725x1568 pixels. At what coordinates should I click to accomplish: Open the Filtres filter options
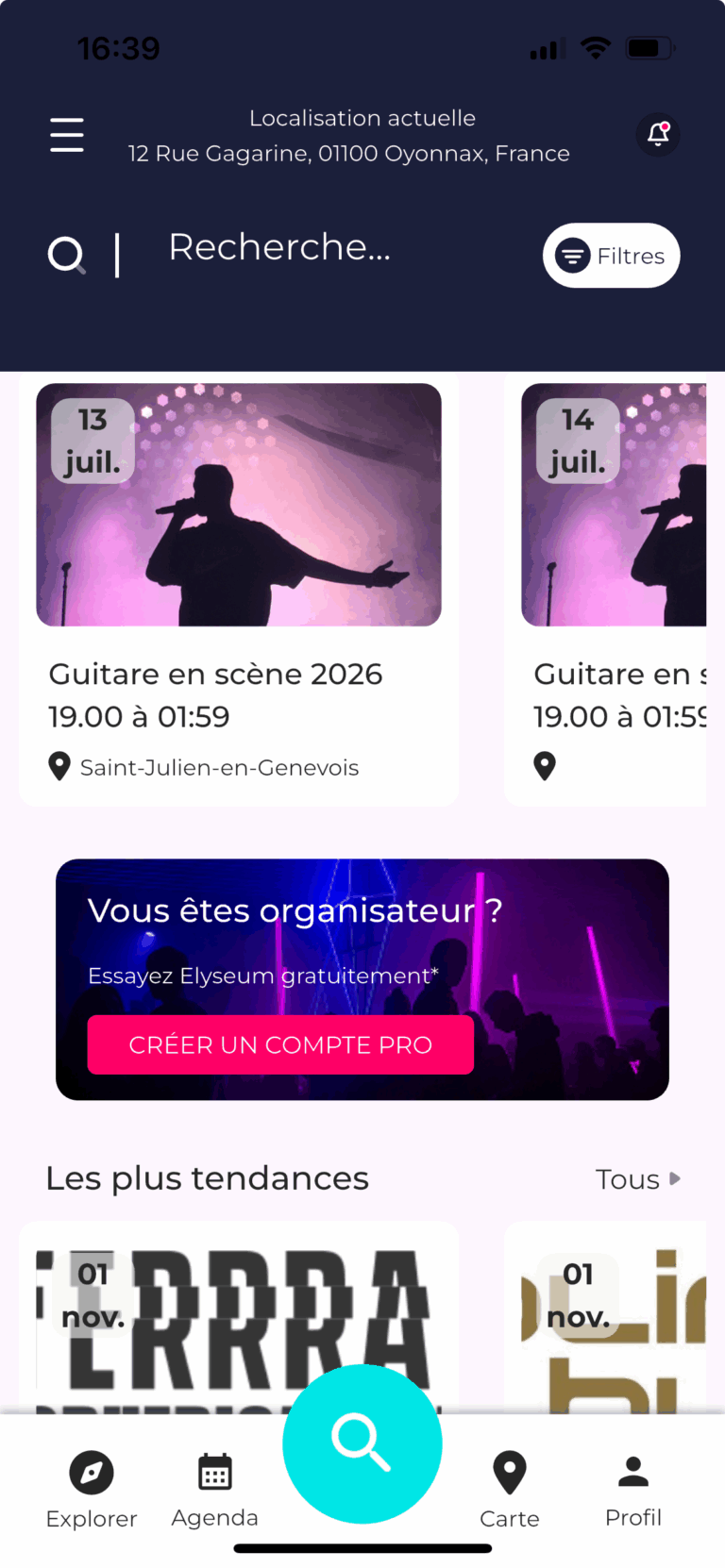(x=611, y=256)
